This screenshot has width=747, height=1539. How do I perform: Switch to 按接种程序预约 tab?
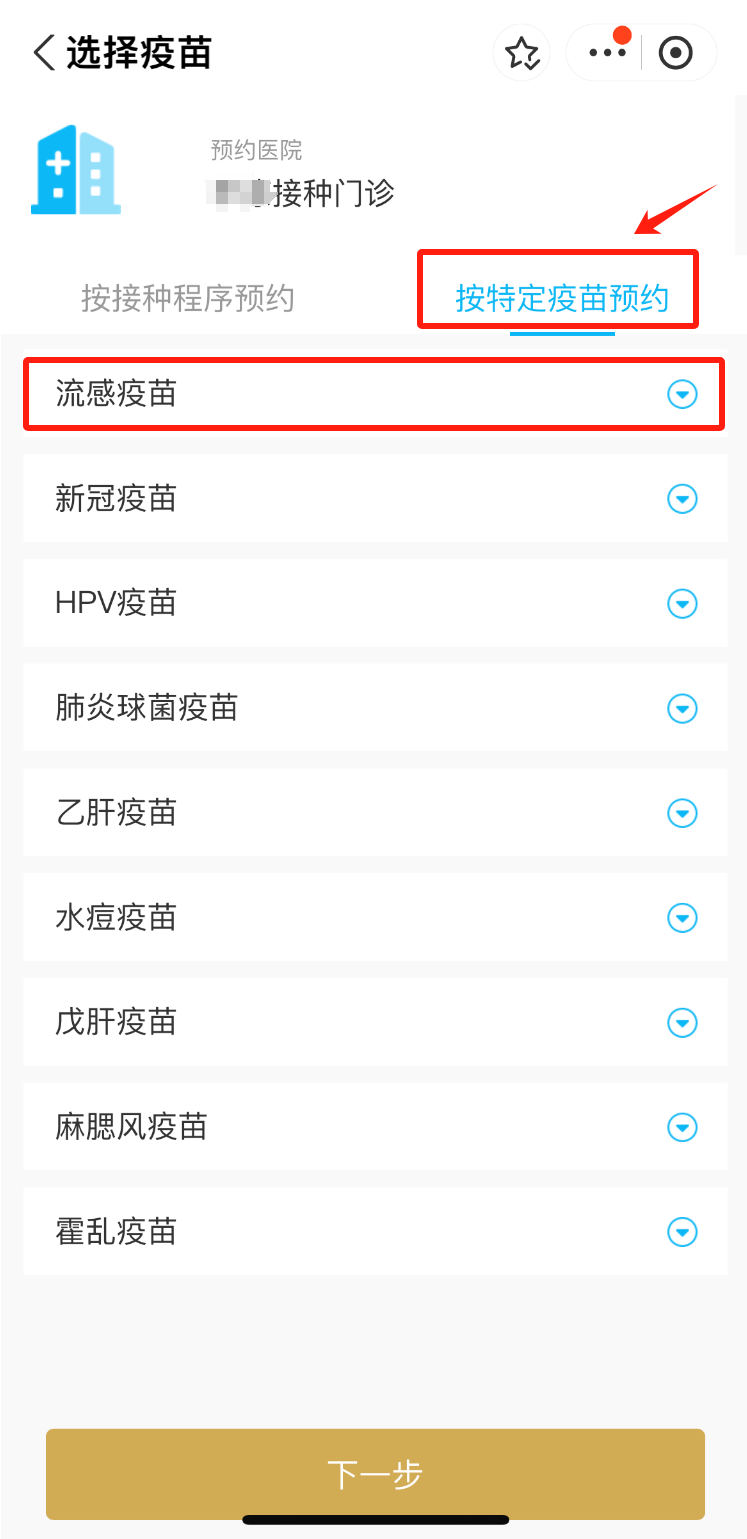[x=188, y=298]
